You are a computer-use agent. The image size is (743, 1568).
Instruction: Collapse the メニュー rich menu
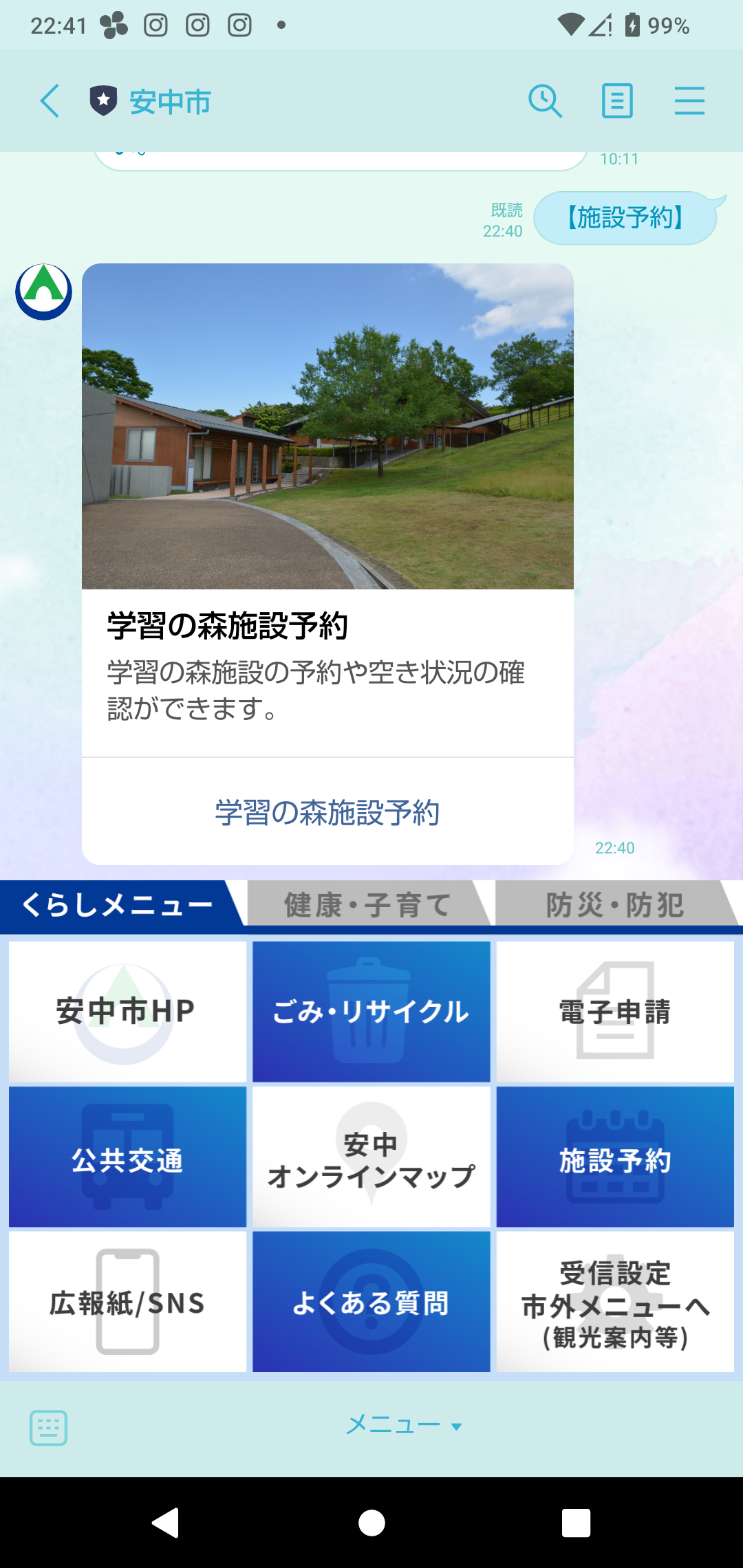[x=403, y=1425]
